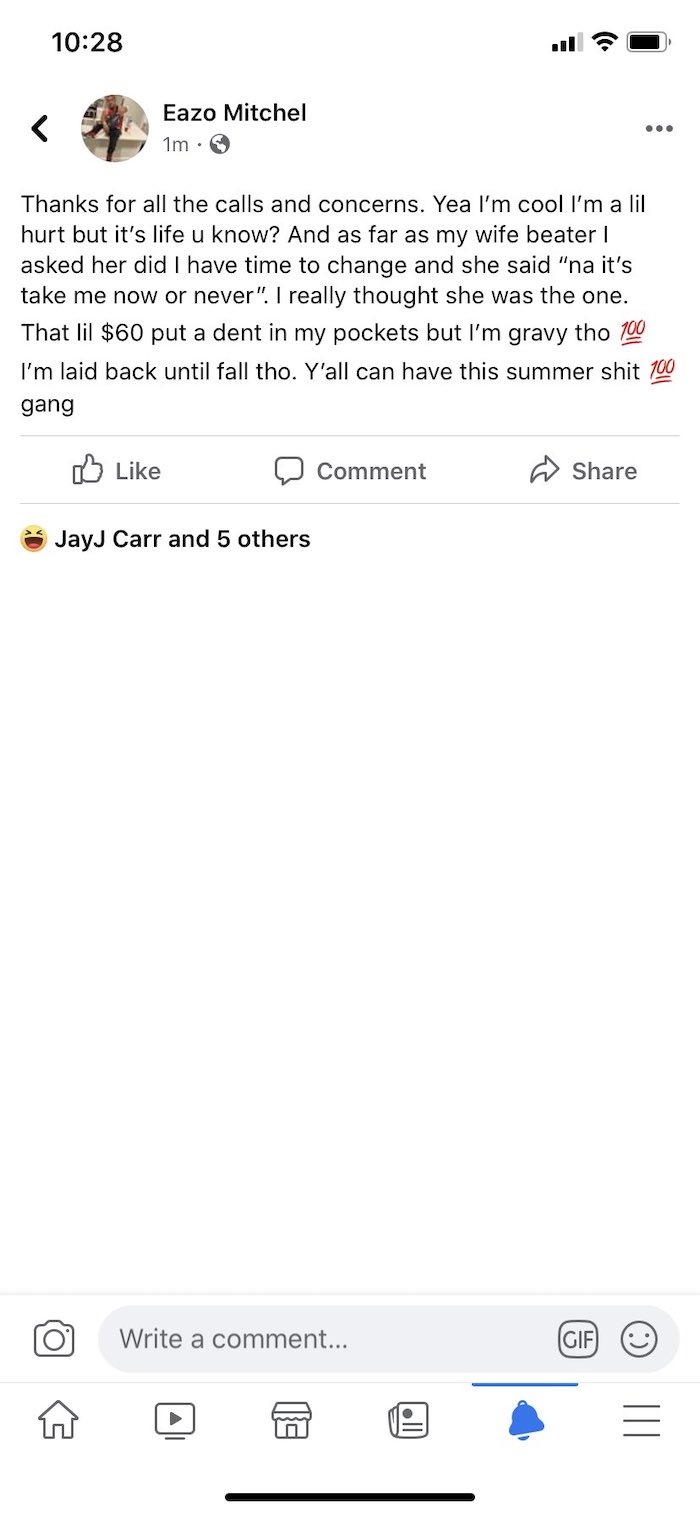The width and height of the screenshot is (700, 1515).
Task: Open the News tab
Action: point(408,1420)
